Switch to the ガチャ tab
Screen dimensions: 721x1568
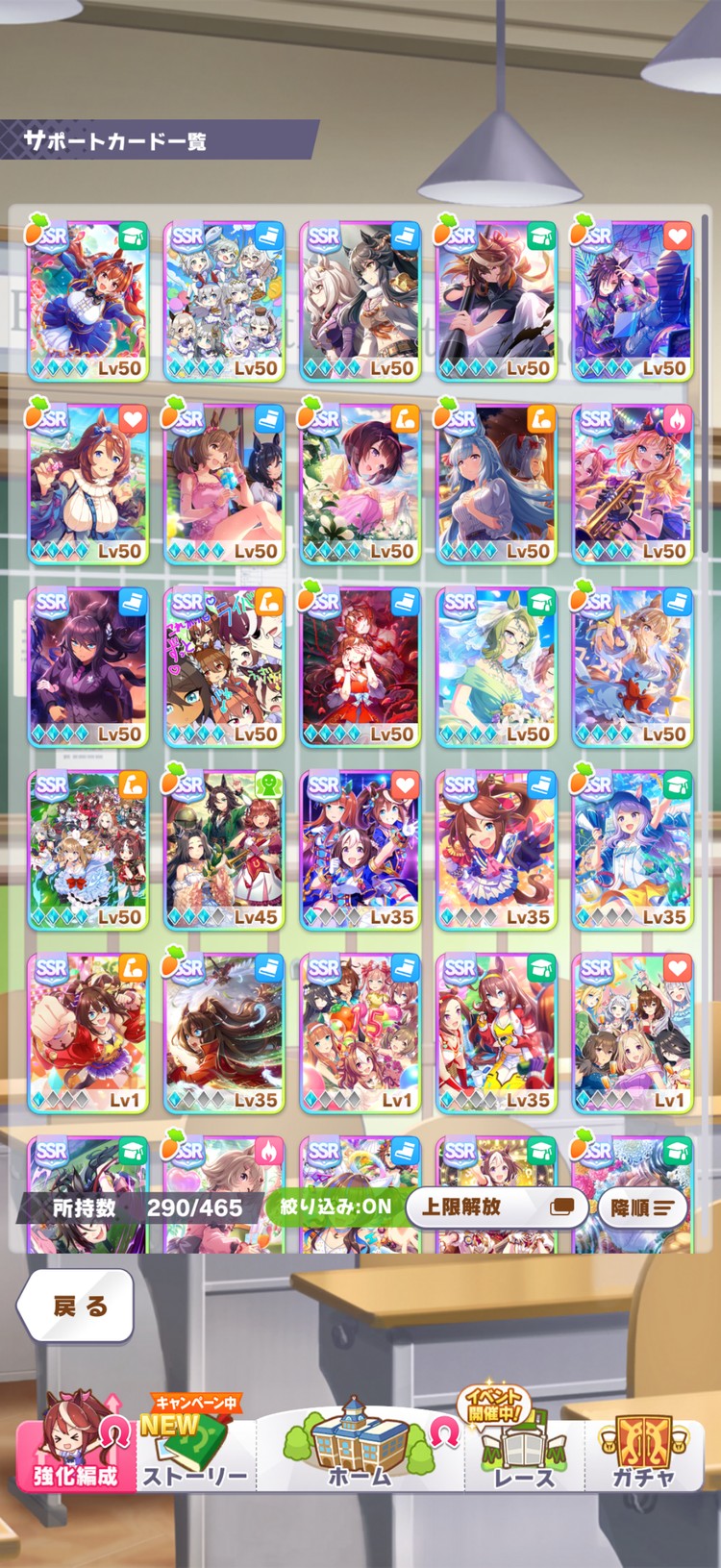(642, 1452)
